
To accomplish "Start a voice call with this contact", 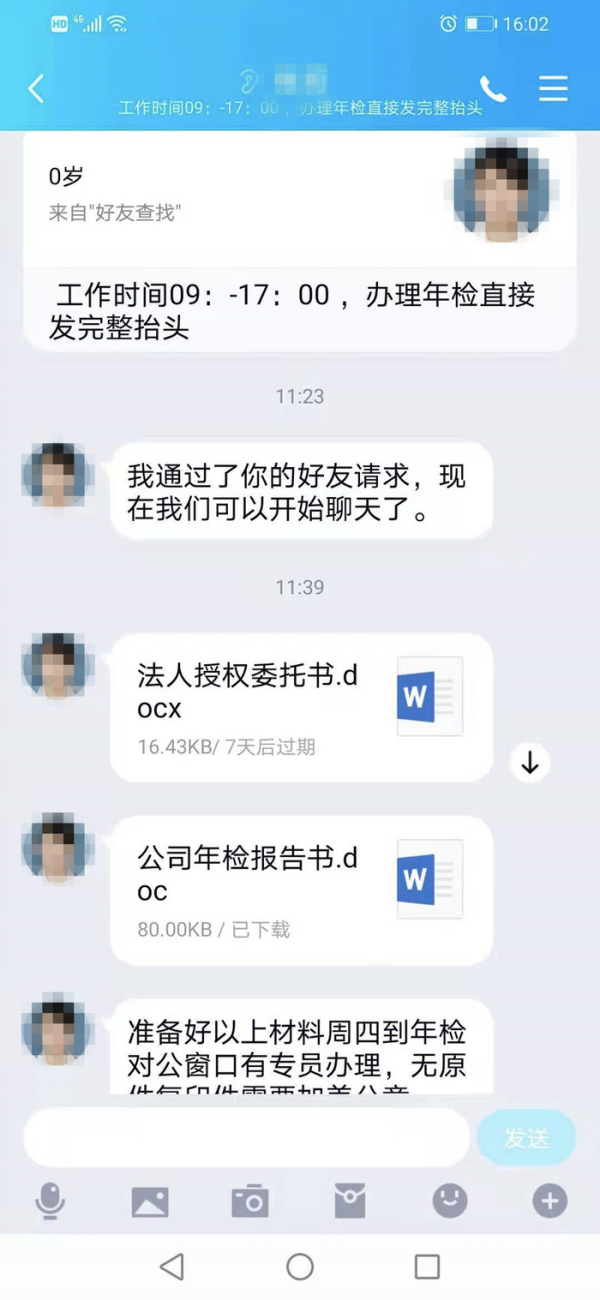I will (x=493, y=89).
